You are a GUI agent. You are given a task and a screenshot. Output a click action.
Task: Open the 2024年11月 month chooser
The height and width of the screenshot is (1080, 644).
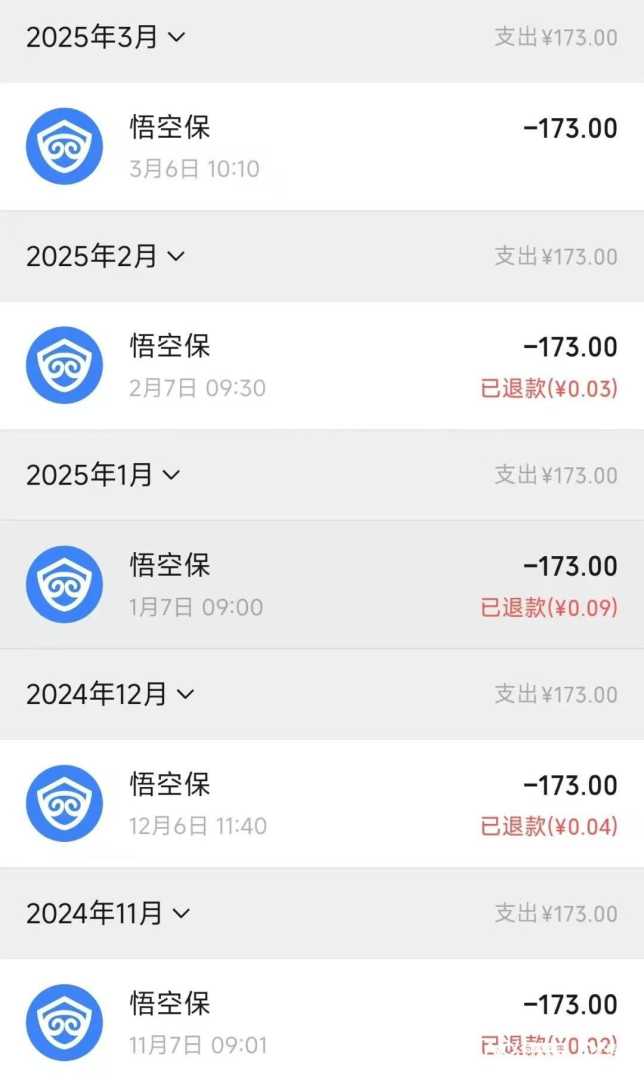[x=108, y=913]
